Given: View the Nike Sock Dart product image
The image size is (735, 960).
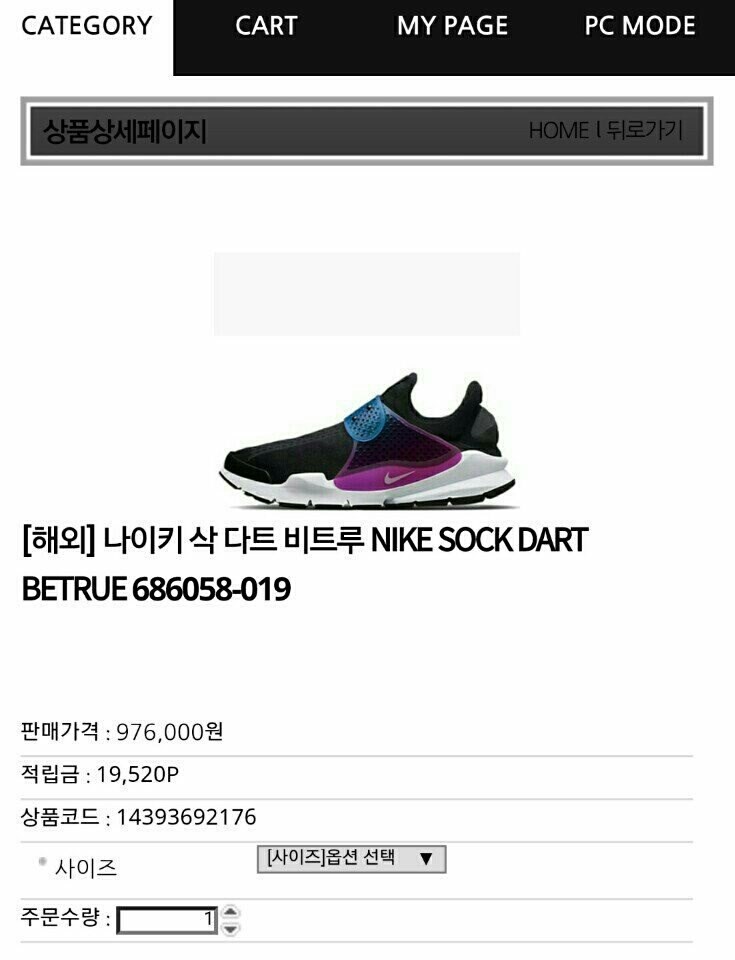Looking at the screenshot, I should pyautogui.click(x=367, y=440).
